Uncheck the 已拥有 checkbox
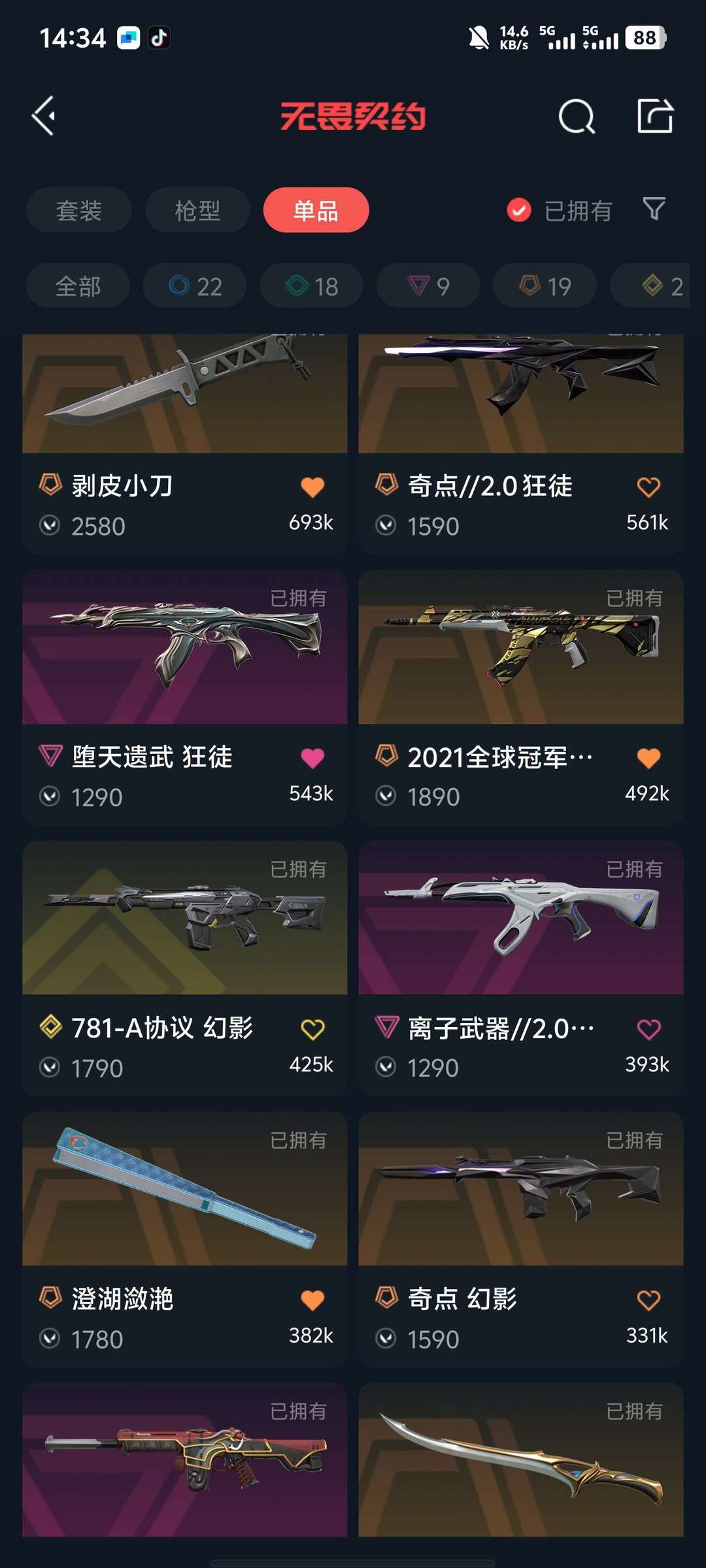 [519, 210]
